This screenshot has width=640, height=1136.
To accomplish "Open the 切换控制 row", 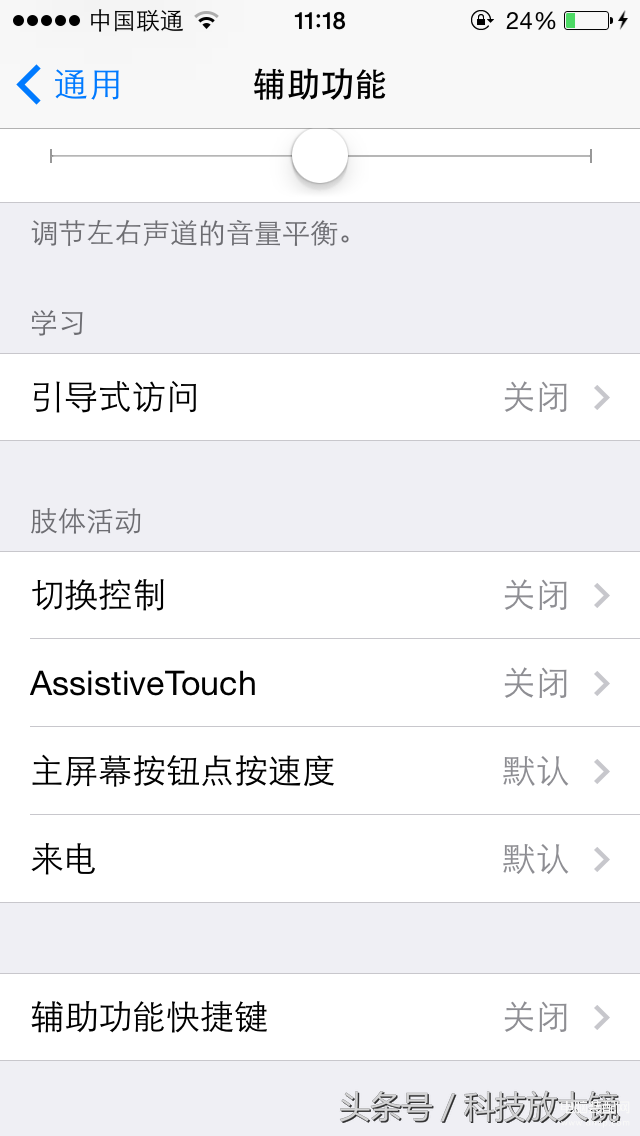I will click(320, 596).
